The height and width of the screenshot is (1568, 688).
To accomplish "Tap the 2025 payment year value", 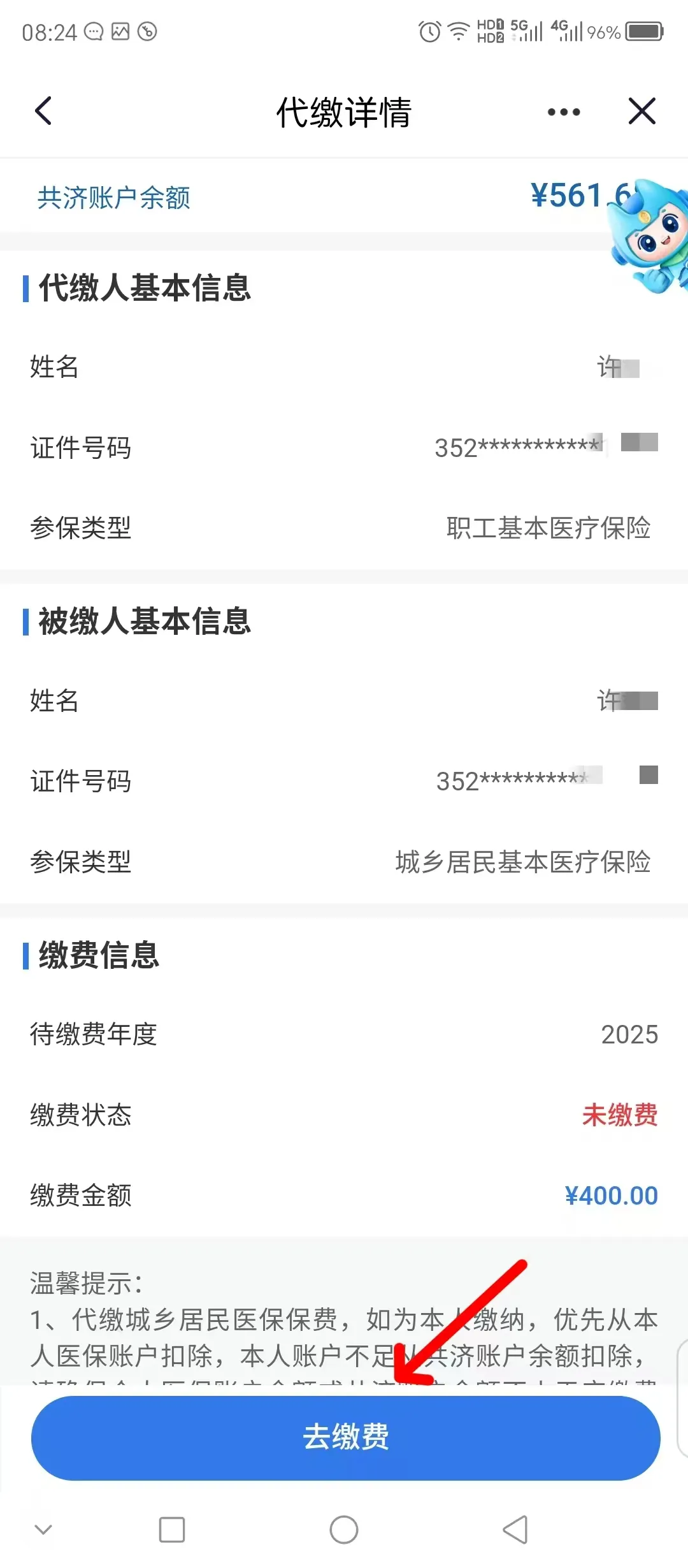I will [x=631, y=1034].
